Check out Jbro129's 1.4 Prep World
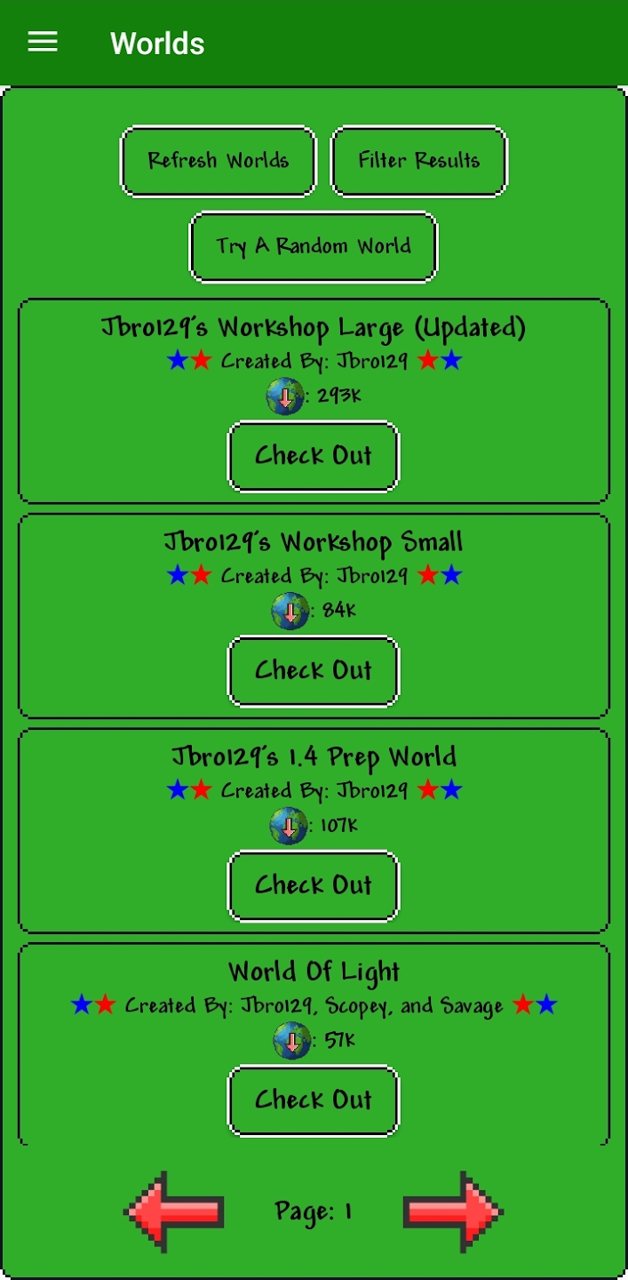The height and width of the screenshot is (1280, 628). [x=314, y=886]
